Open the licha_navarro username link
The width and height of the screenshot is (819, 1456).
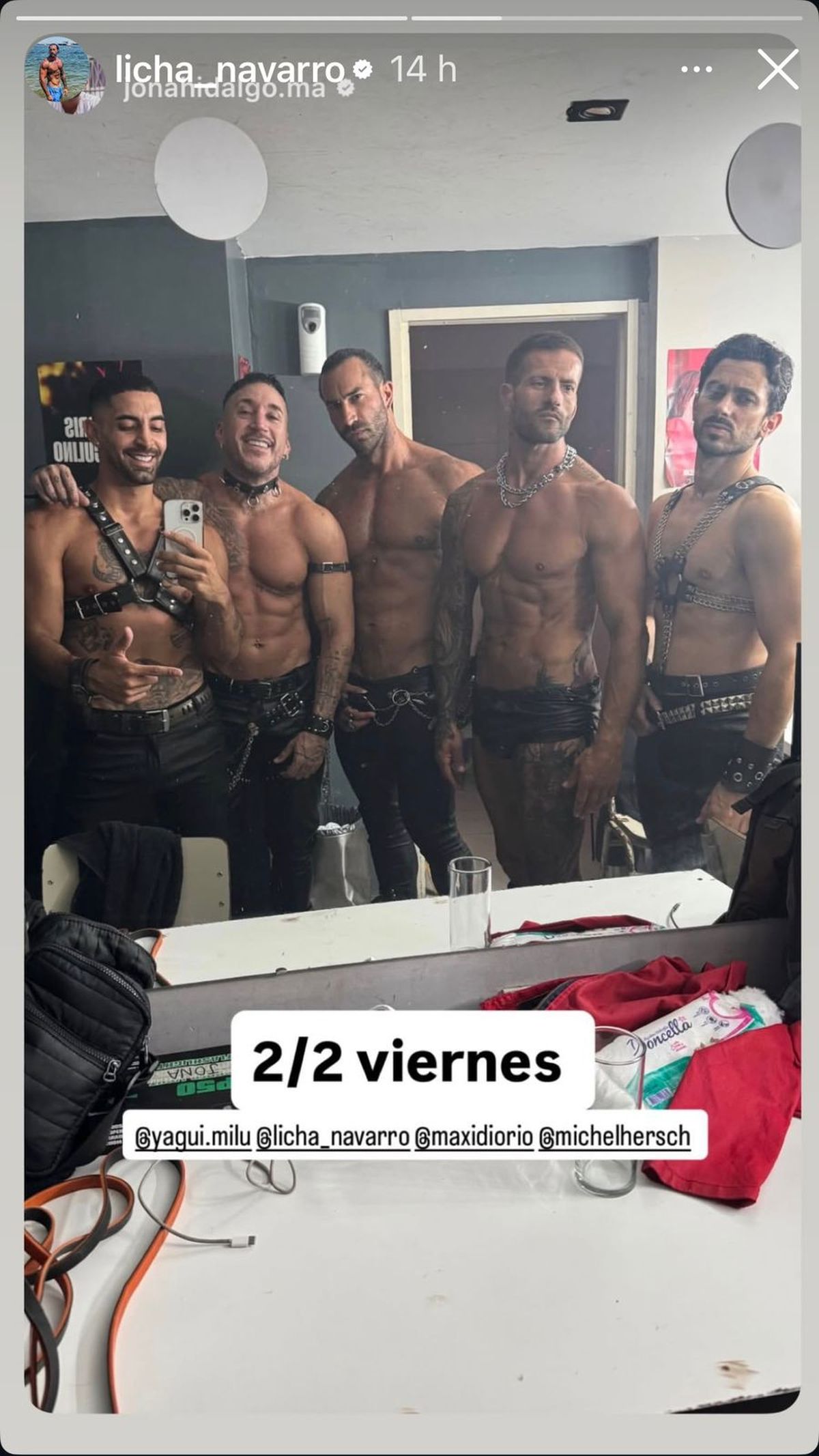tap(229, 69)
